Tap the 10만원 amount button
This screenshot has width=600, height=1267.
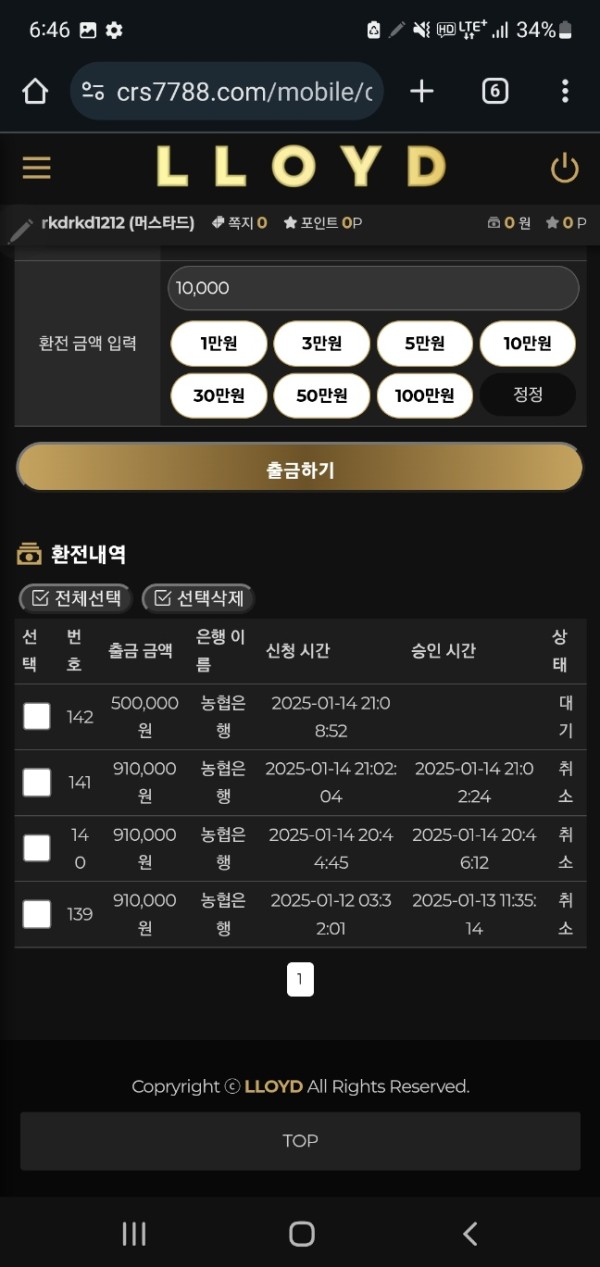pos(528,344)
